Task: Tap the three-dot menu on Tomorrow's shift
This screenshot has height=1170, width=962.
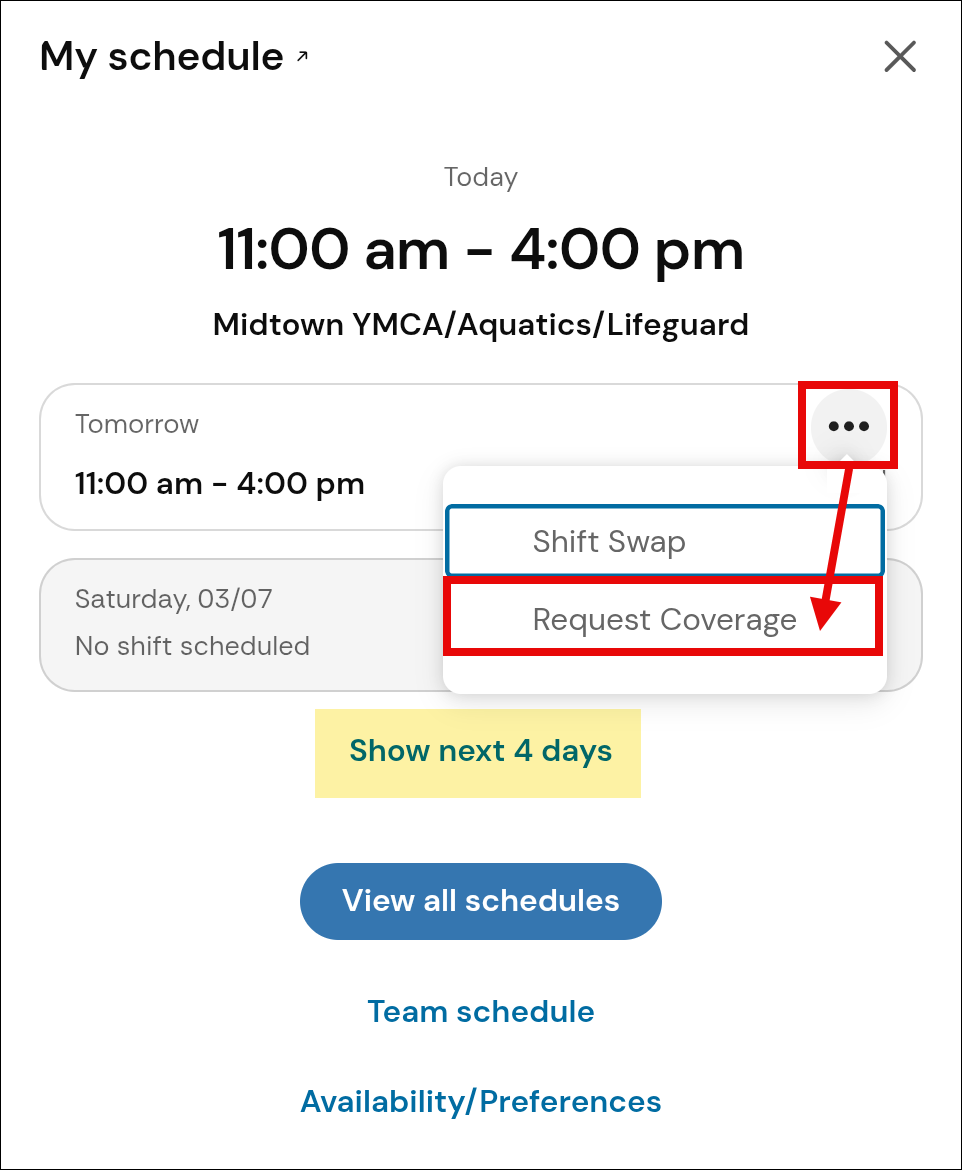Action: [x=848, y=426]
